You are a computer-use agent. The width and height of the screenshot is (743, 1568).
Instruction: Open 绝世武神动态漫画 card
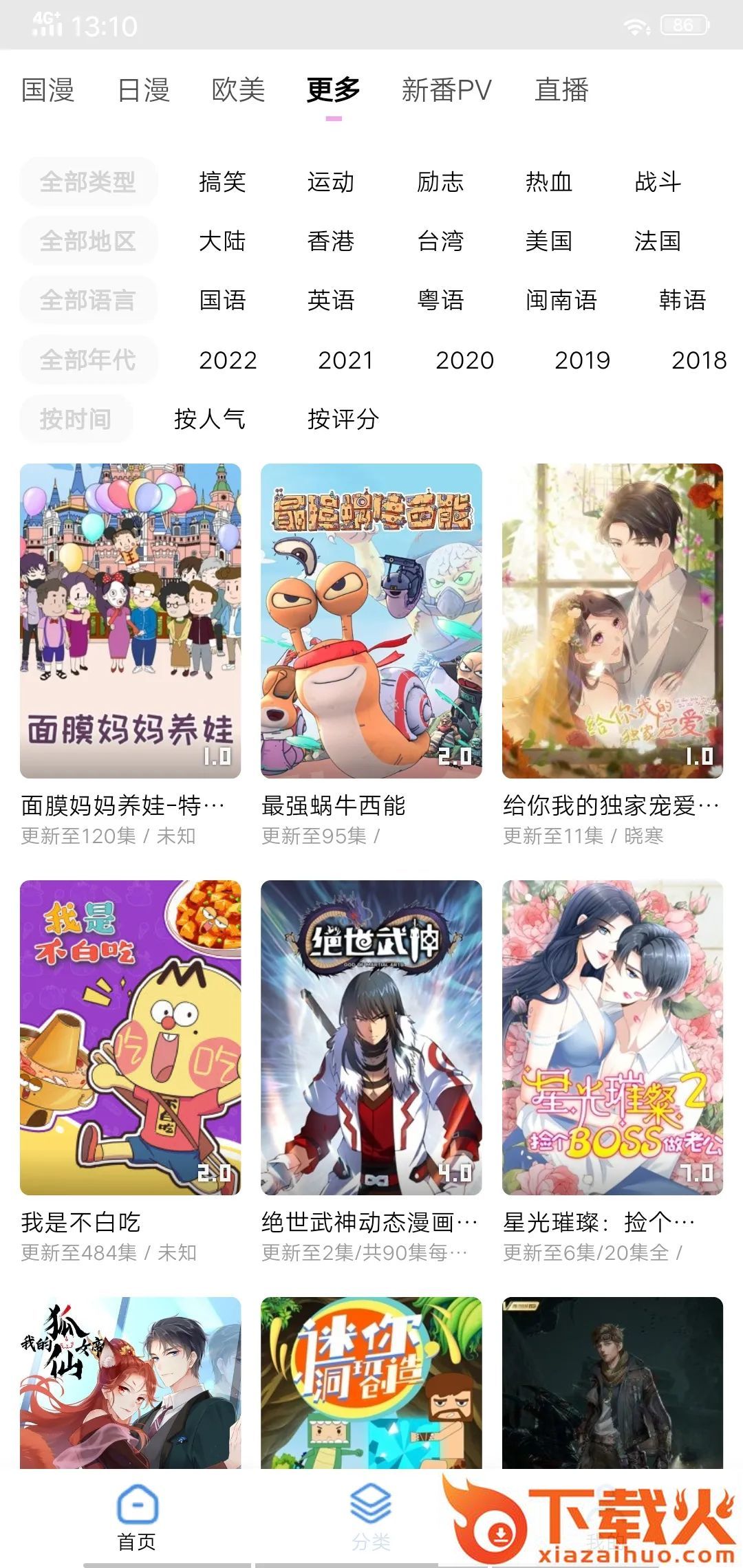(371, 1038)
